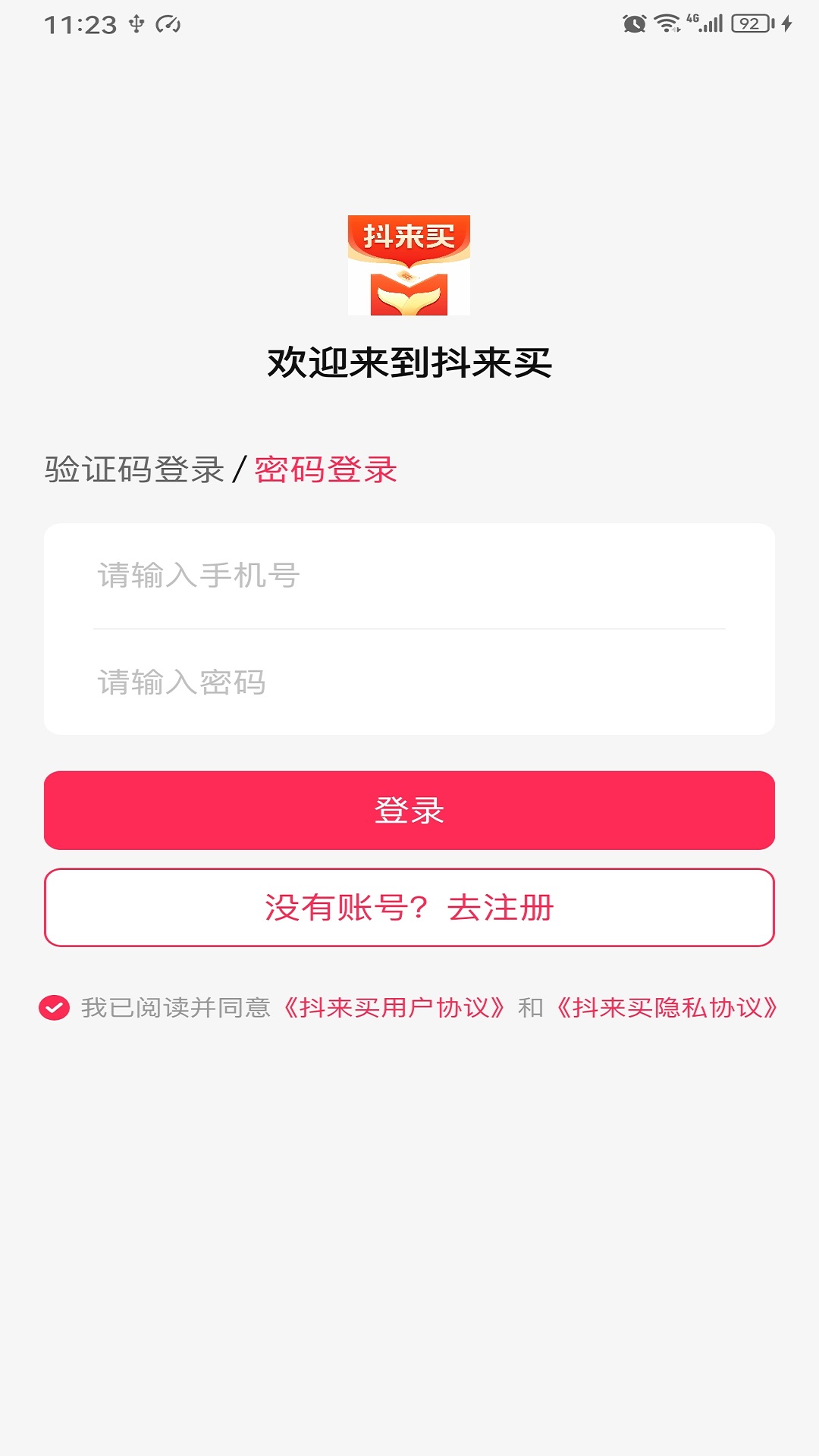Viewport: 819px width, 1456px height.
Task: Uncheck the agreement consent checkbox
Action: pos(53,1009)
